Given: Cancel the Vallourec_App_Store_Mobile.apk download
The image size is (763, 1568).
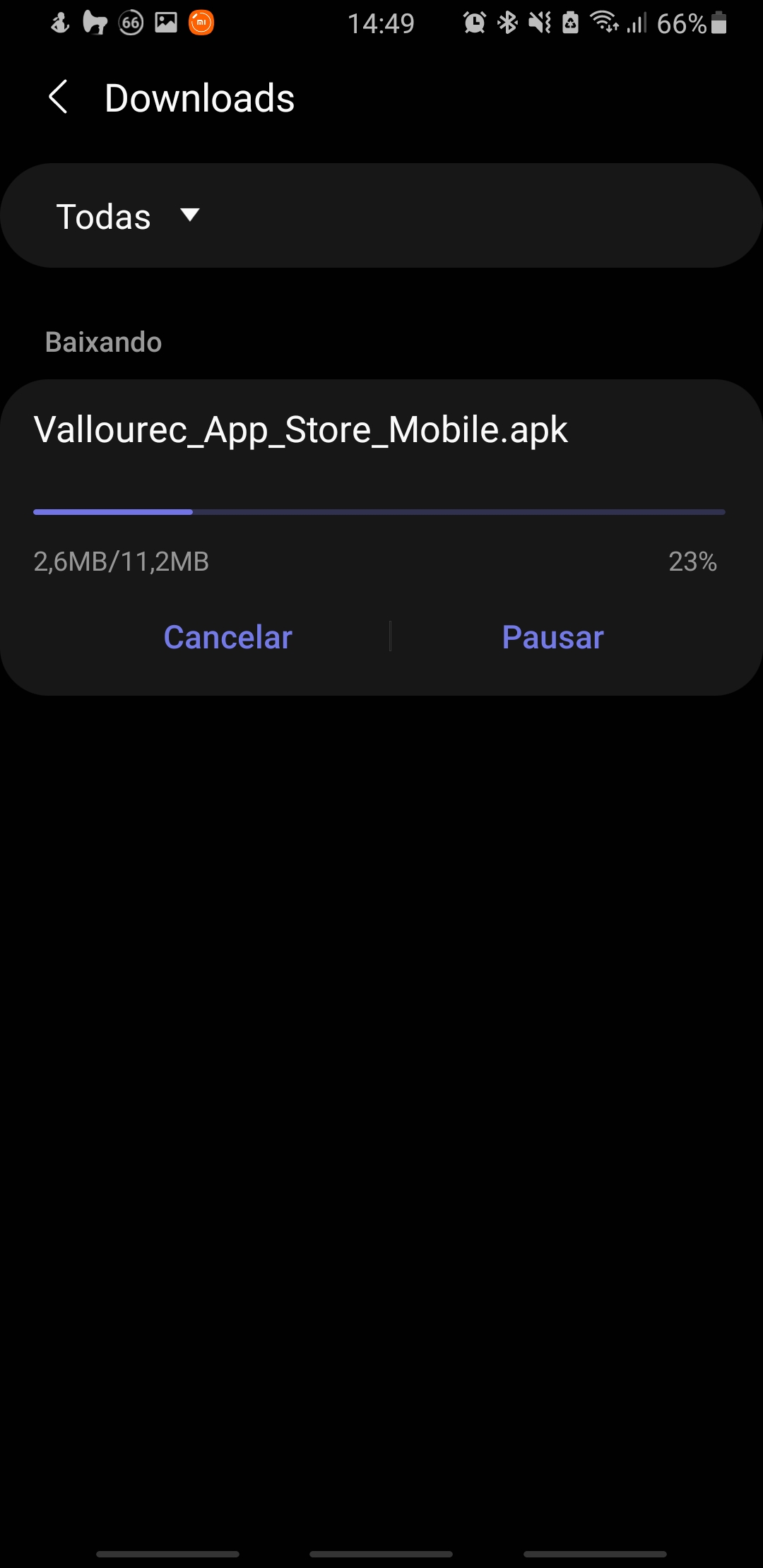Looking at the screenshot, I should click(x=227, y=637).
